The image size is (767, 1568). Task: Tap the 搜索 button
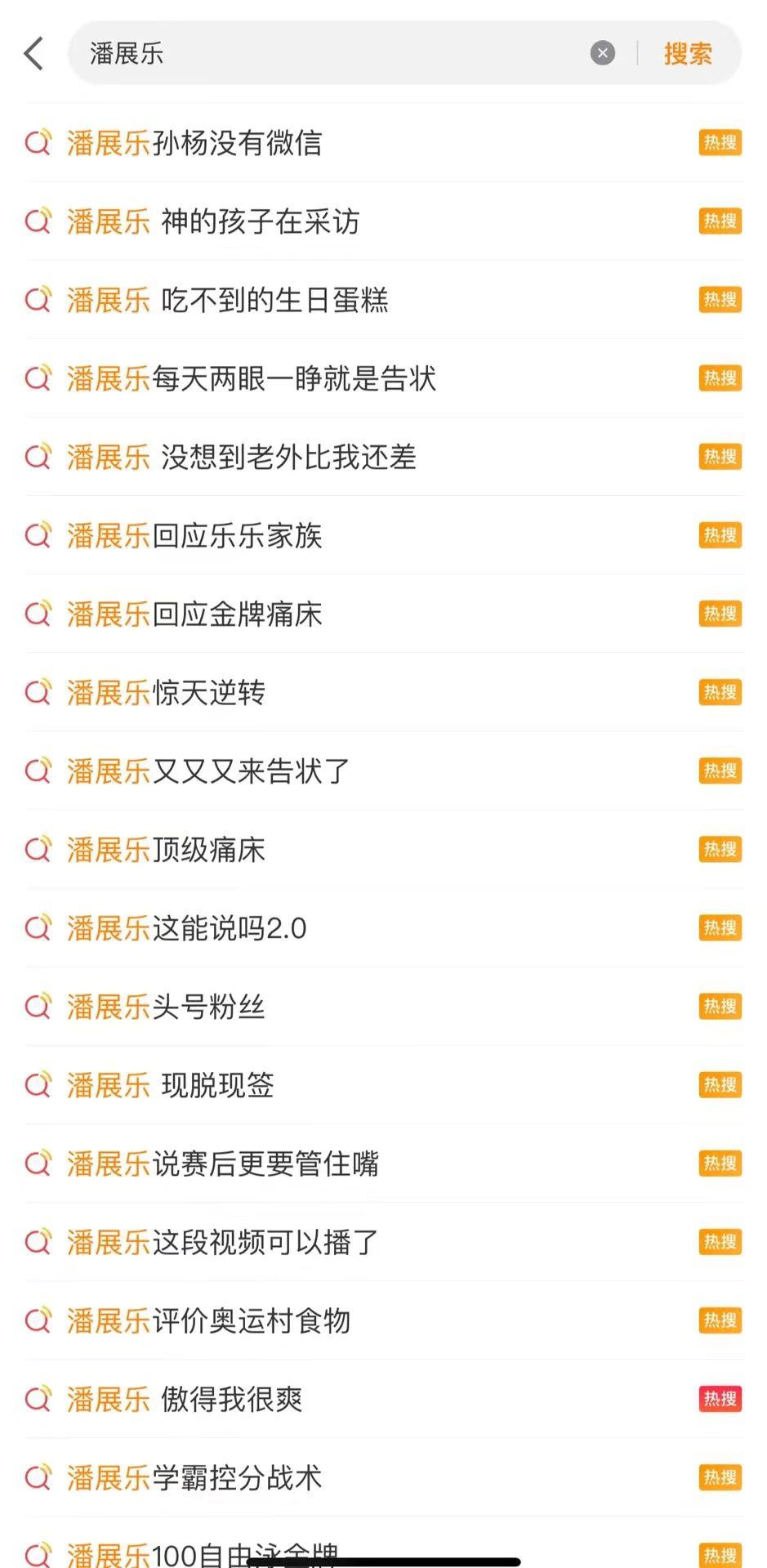pos(687,54)
